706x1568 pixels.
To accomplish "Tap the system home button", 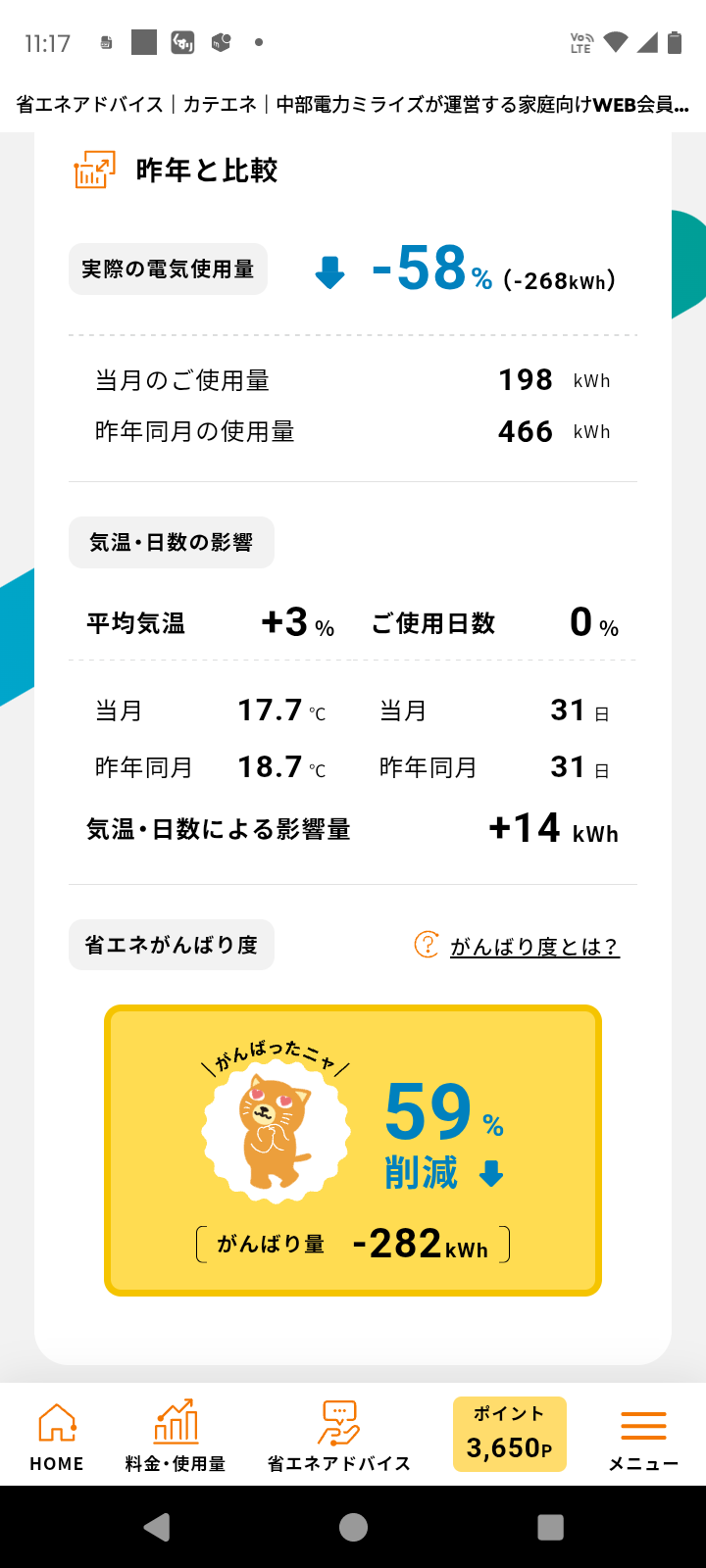I will (x=353, y=1527).
